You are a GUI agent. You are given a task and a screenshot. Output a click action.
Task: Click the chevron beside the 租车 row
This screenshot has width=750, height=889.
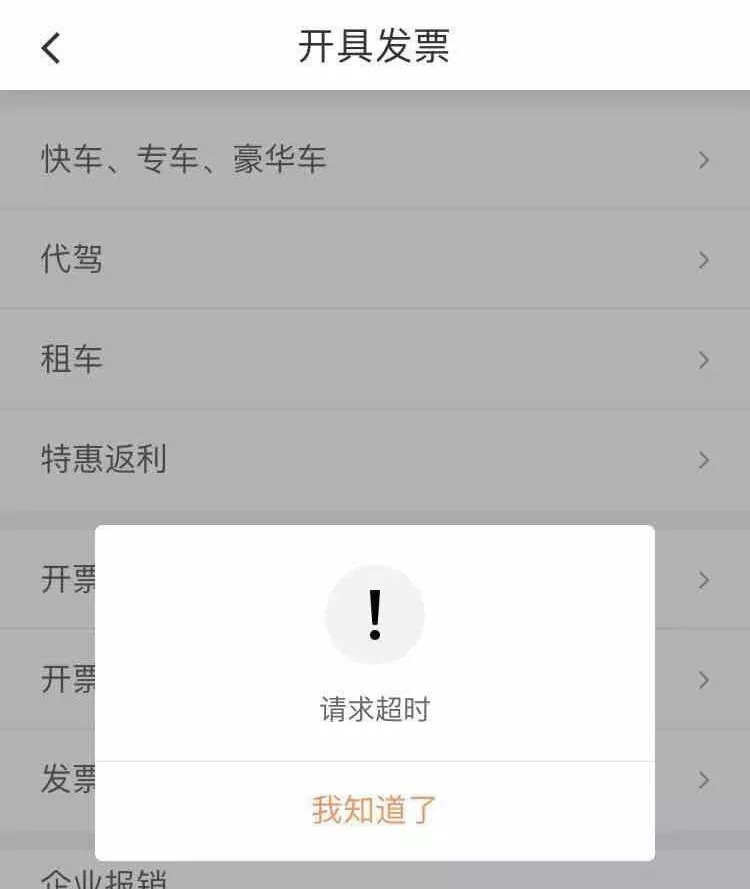[703, 359]
